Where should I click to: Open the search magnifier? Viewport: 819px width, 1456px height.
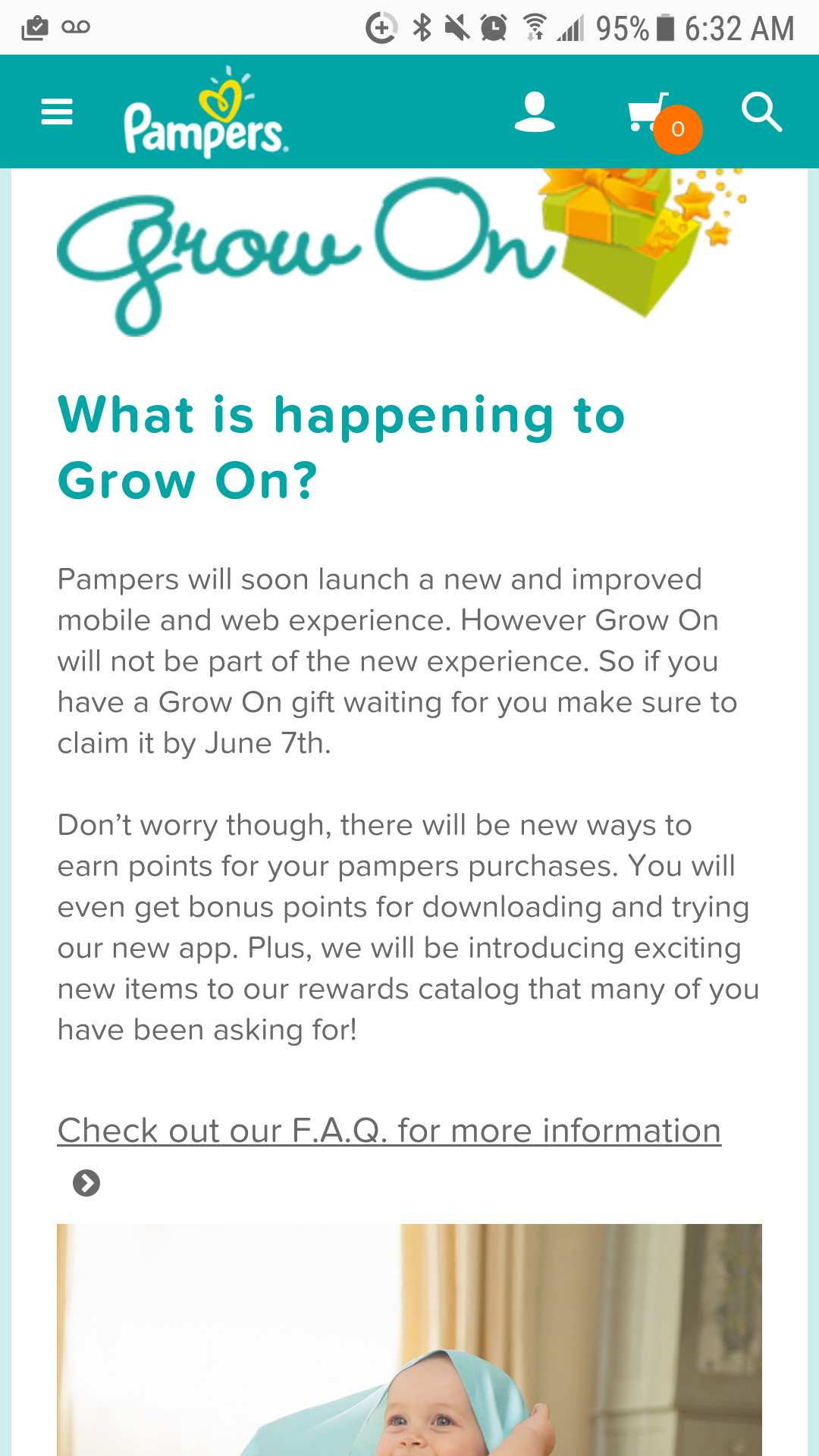(761, 112)
